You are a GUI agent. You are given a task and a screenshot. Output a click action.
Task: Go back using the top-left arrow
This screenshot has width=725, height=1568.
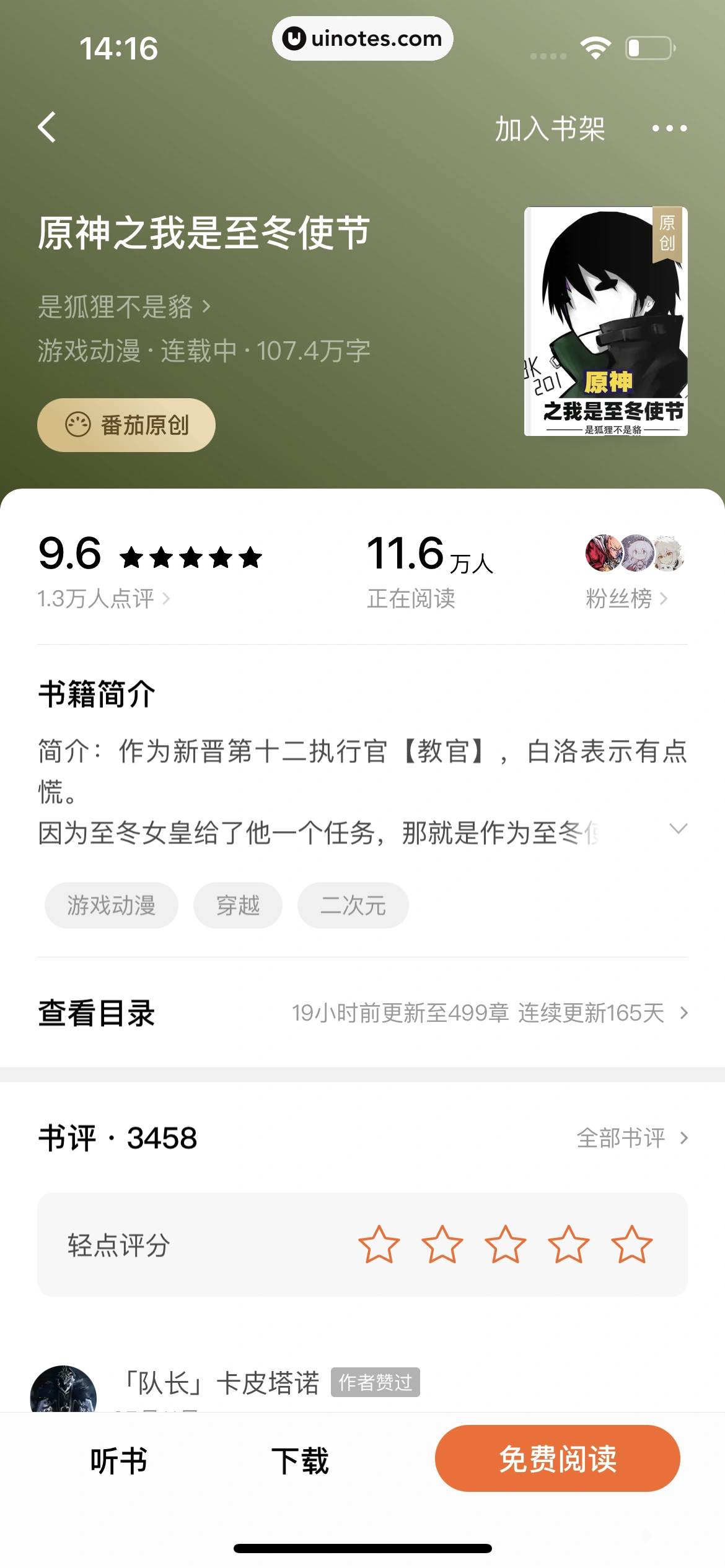(x=47, y=128)
